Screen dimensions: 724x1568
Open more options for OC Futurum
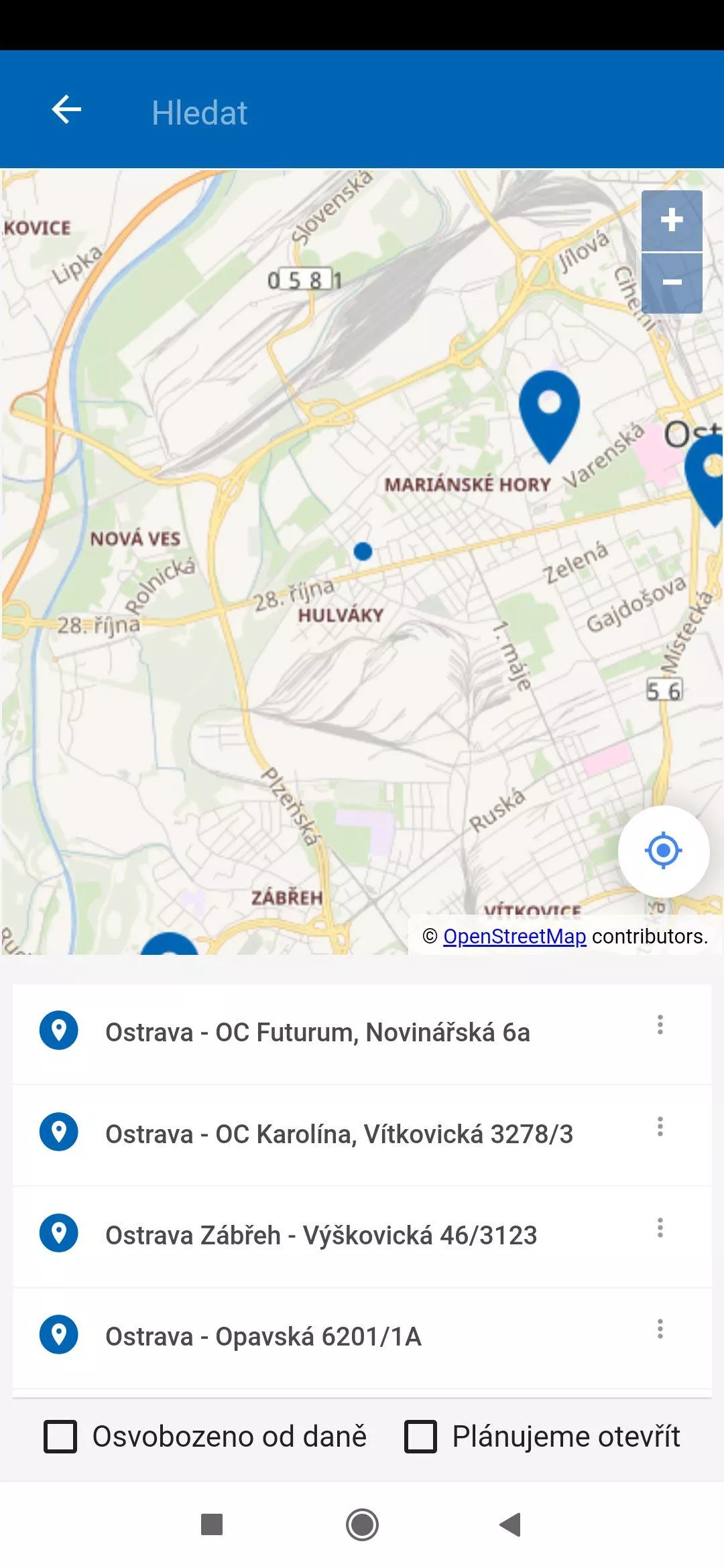[x=660, y=1025]
